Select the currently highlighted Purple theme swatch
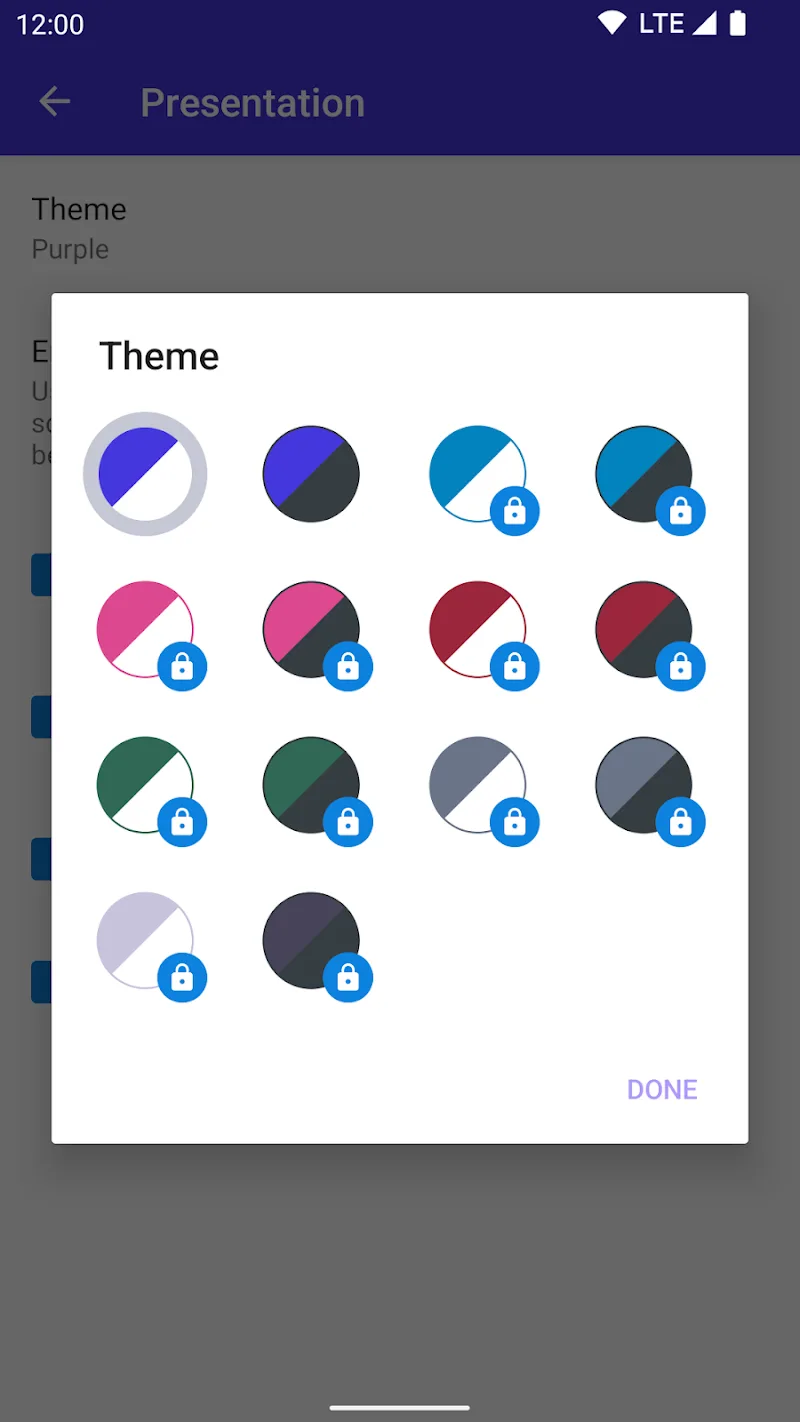 pyautogui.click(x=145, y=472)
